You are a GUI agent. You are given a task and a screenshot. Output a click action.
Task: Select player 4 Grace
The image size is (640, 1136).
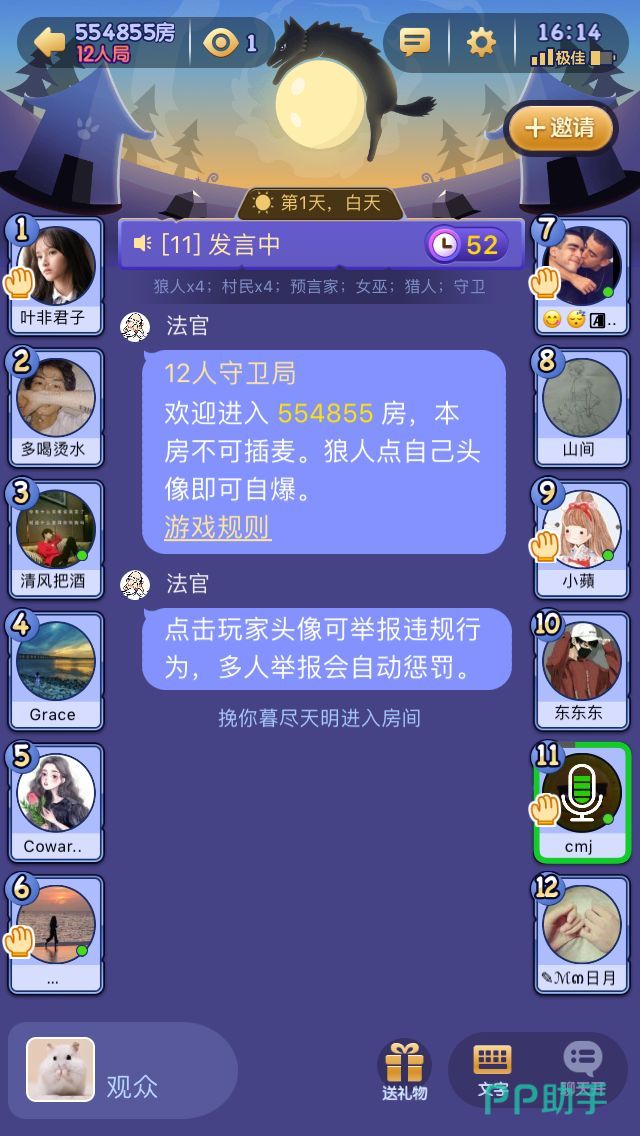pyautogui.click(x=56, y=661)
